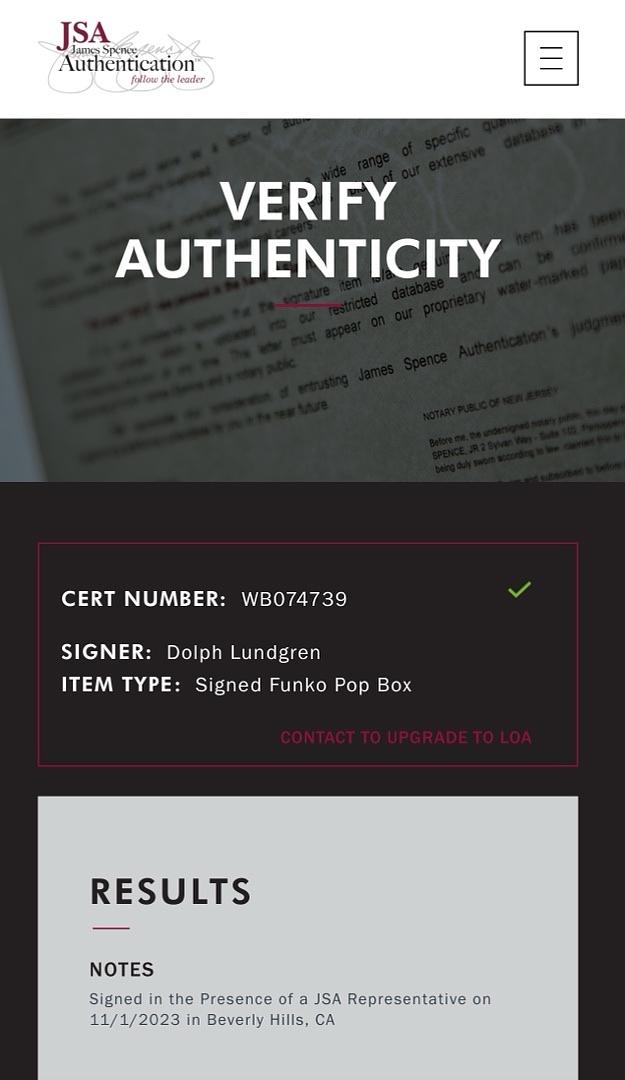Viewport: 625px width, 1080px height.
Task: Go to the JSA homepage via the header logo
Action: pos(126,57)
